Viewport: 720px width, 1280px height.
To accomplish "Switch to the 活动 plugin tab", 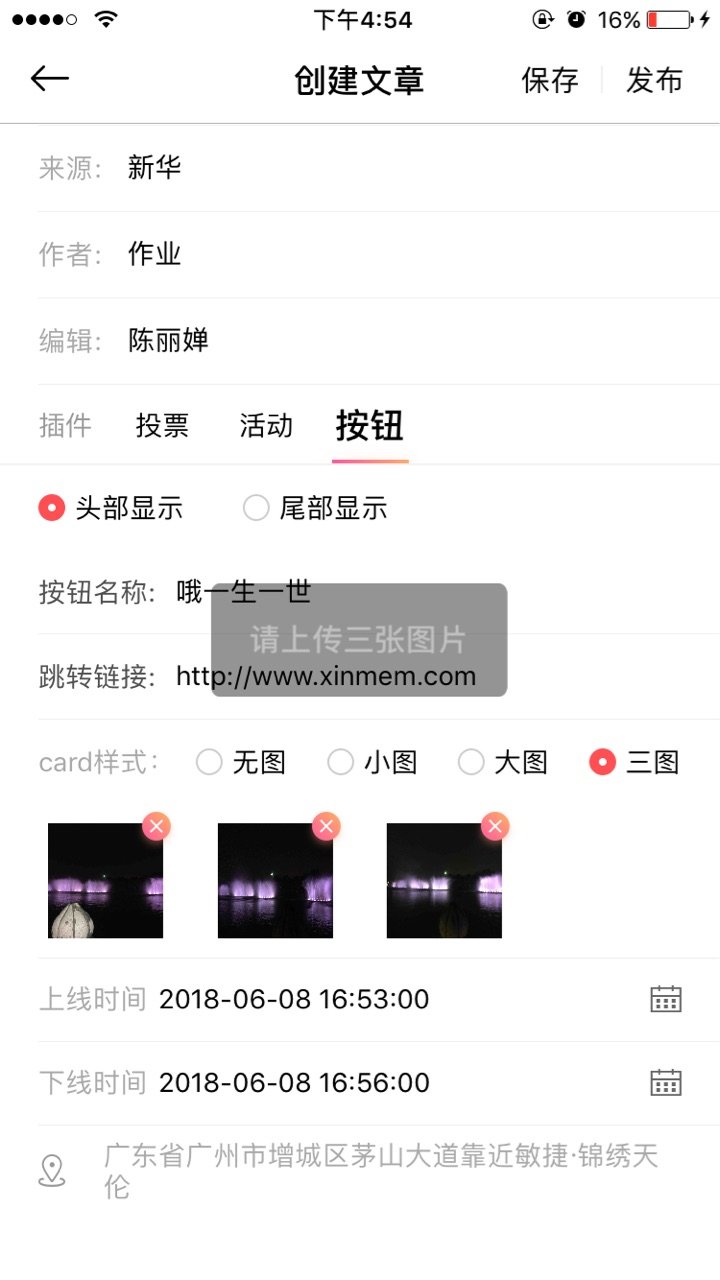I will 266,426.
